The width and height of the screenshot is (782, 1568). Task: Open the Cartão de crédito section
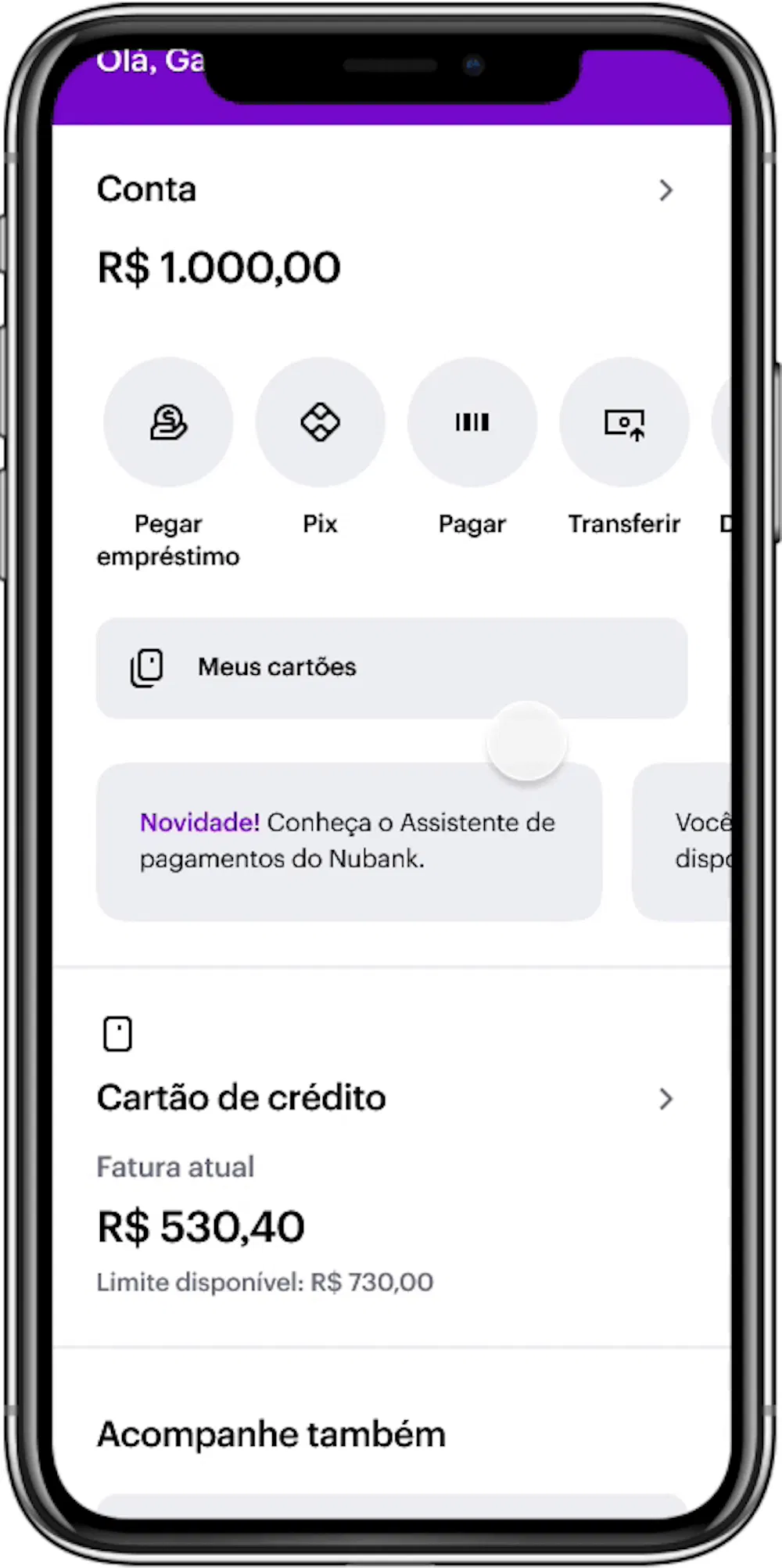coord(665,1099)
